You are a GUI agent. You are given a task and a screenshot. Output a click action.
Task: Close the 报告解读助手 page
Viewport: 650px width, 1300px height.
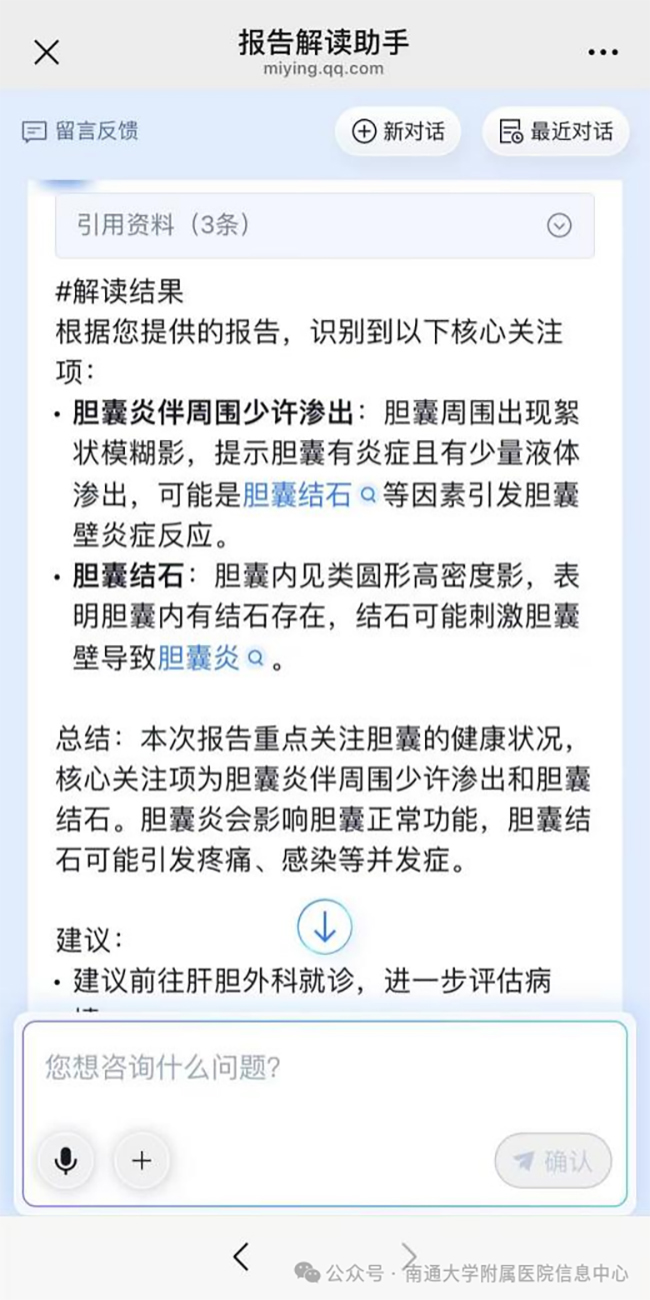pos(47,52)
